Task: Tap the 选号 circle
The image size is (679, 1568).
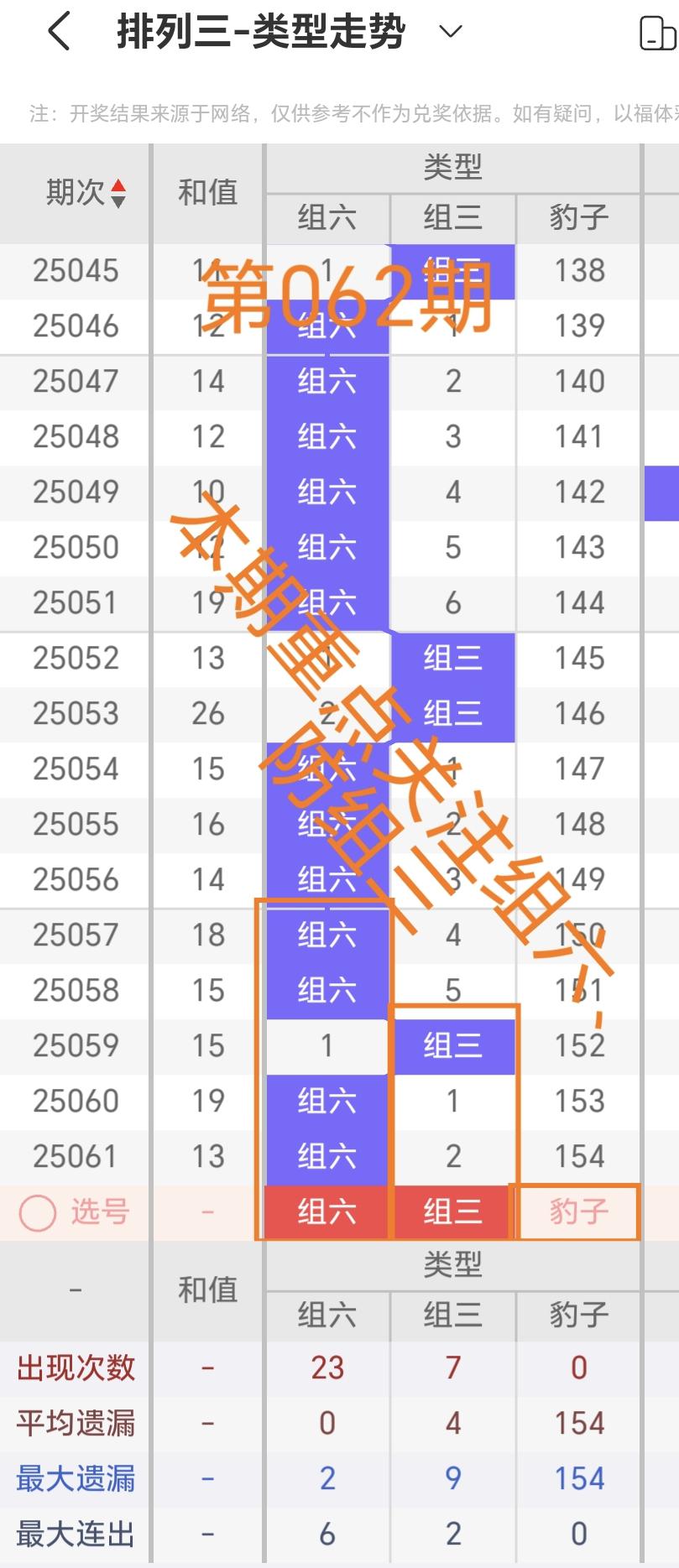Action: 38,1212
